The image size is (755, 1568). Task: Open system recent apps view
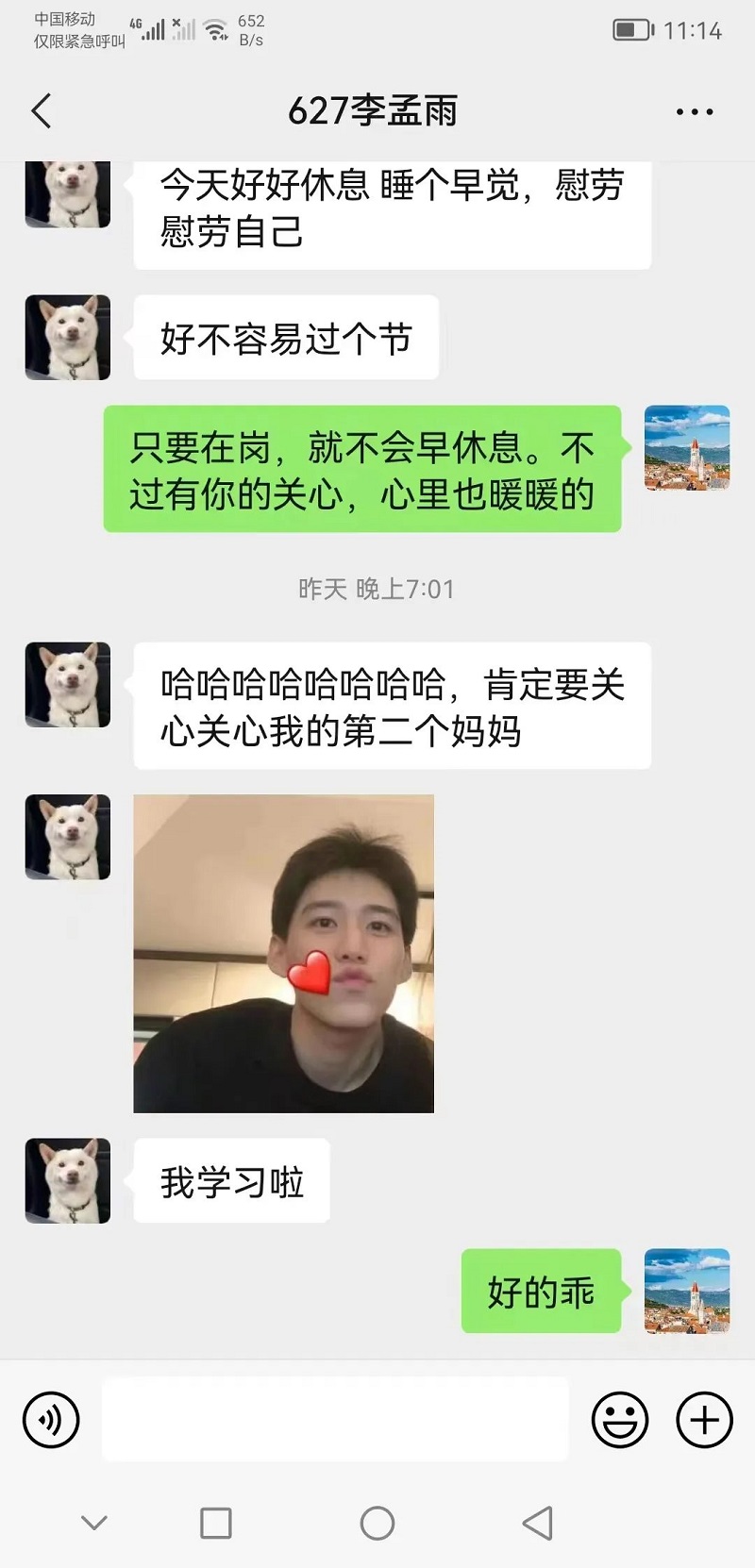coord(216,1523)
